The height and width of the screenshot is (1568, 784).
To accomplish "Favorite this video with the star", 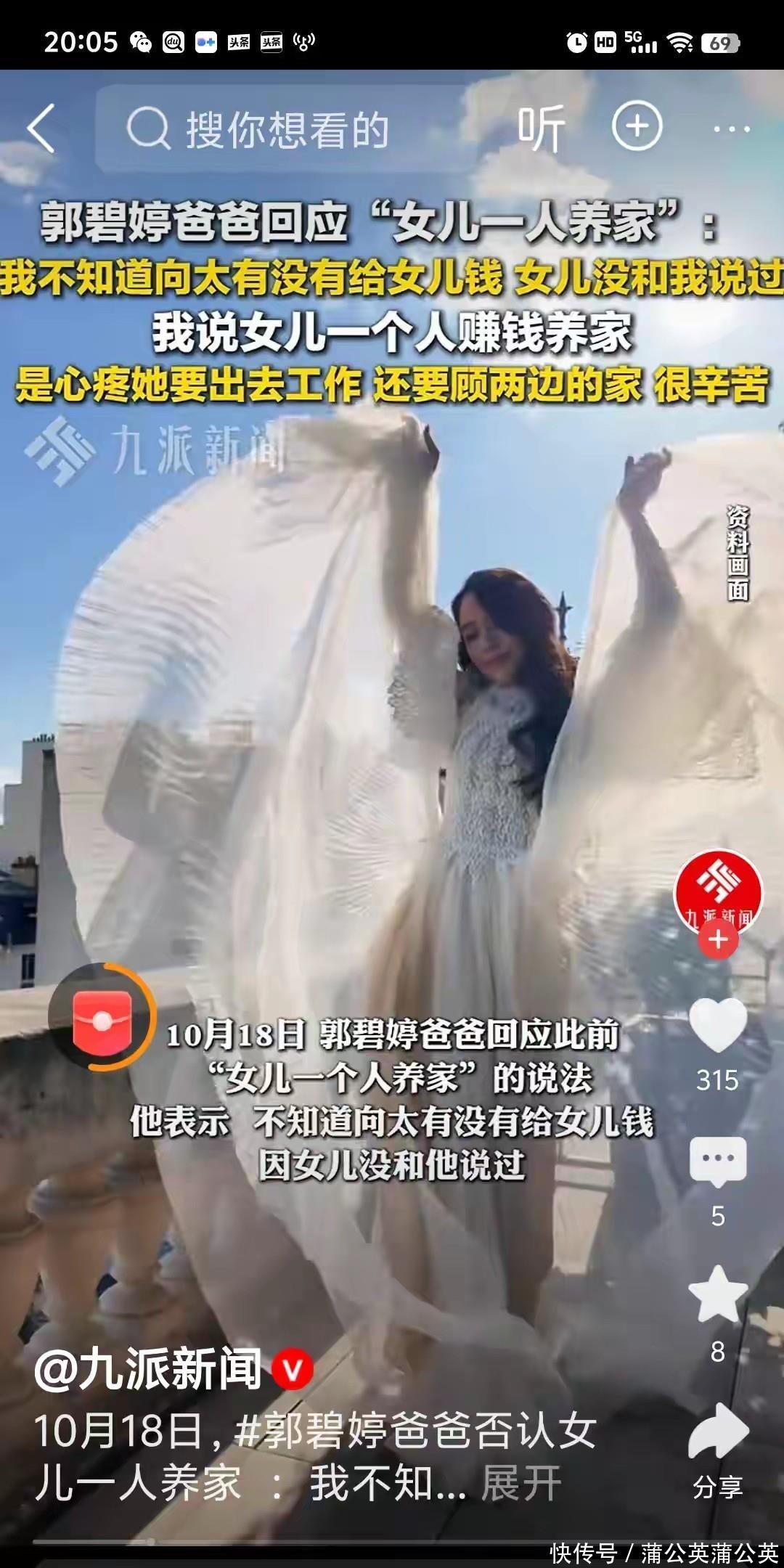I will click(717, 1297).
